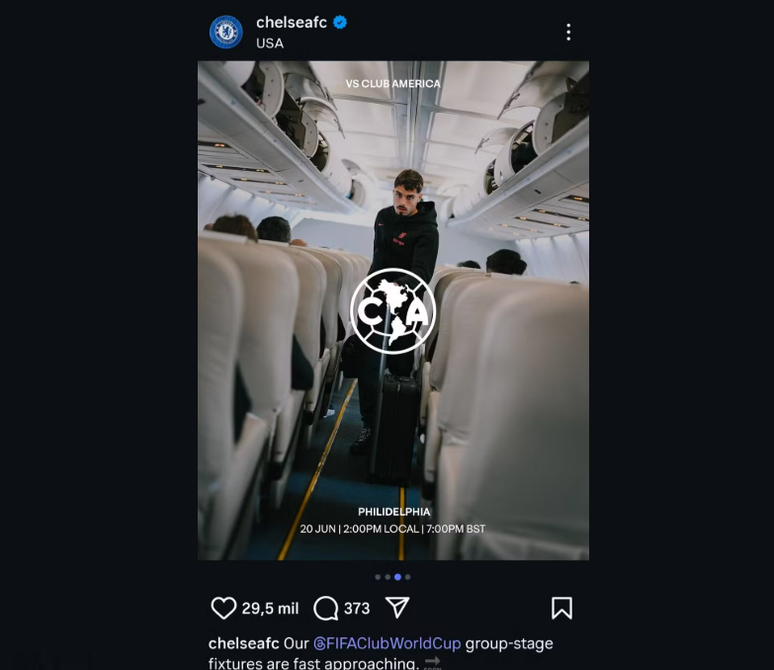View the Club America carousel image
774x670 pixels.
tap(393, 310)
